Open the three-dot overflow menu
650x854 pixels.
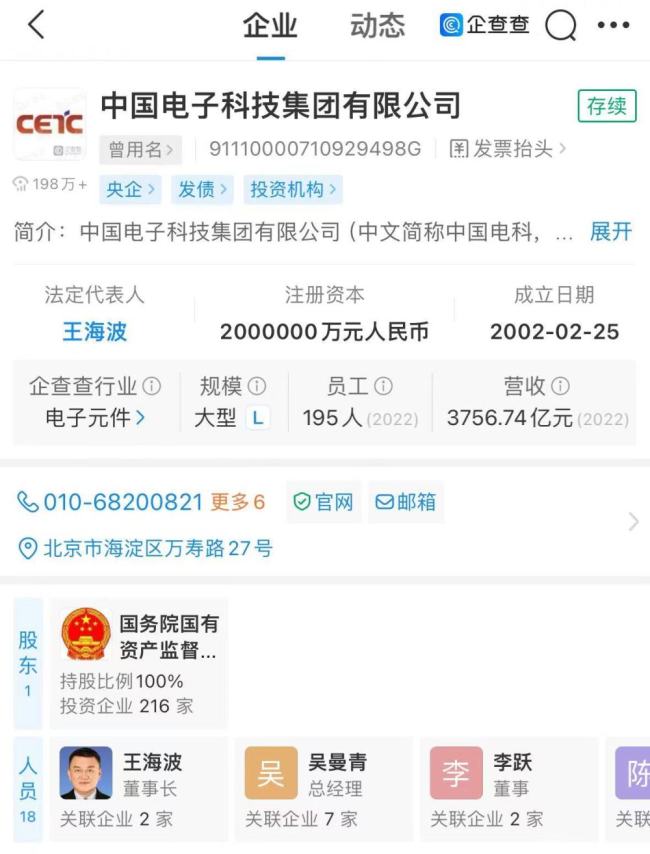point(613,27)
